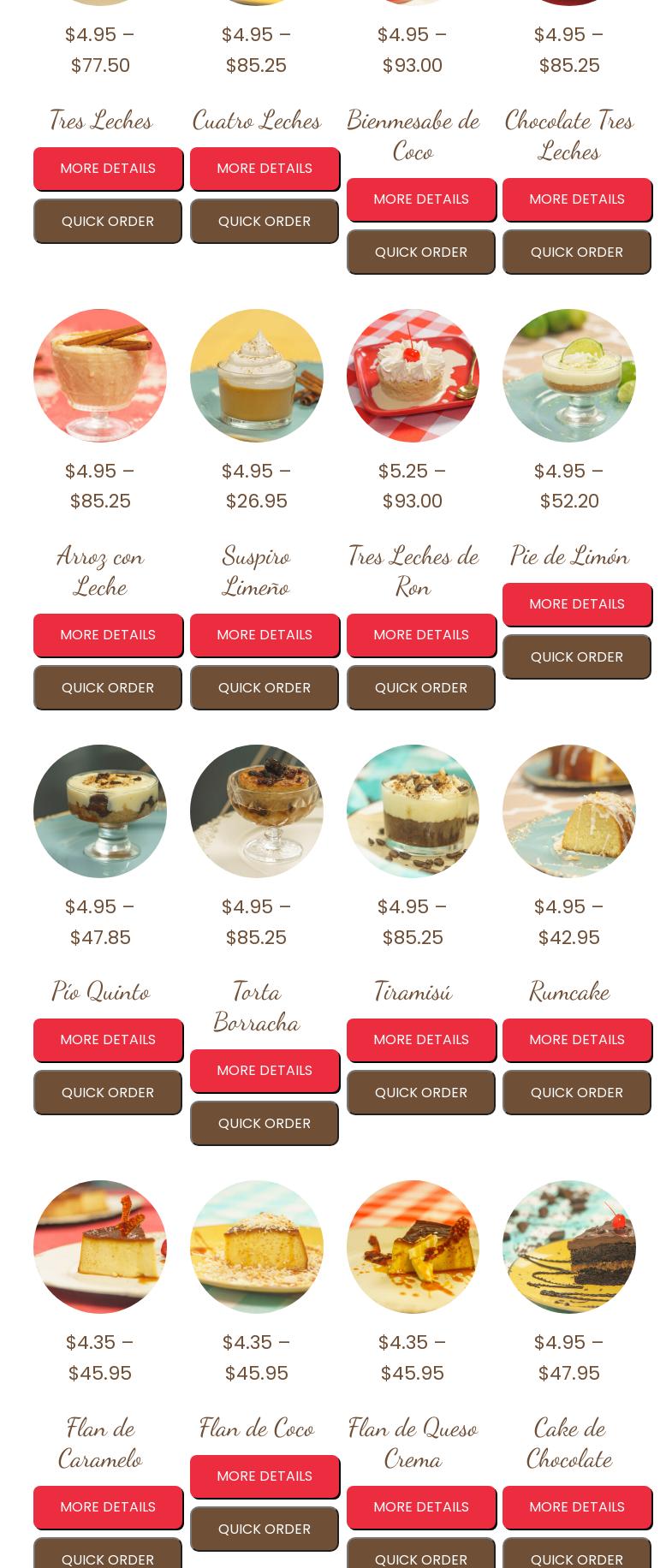Quick order Arroz con Leche
Viewport: 672px width, 1568px height.
coord(108,688)
